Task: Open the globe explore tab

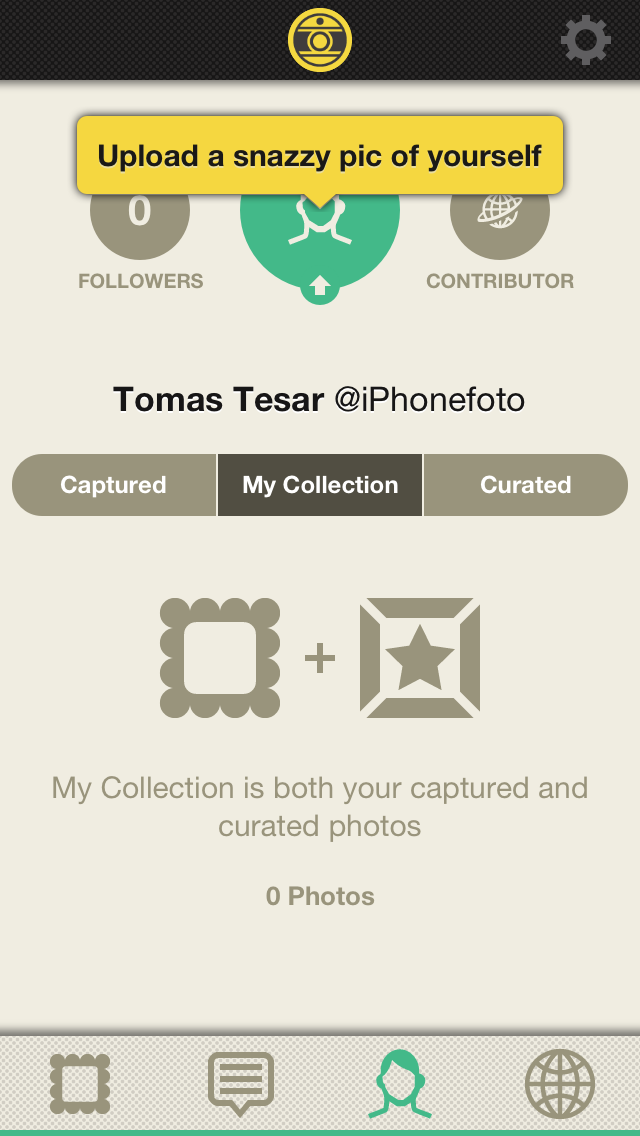Action: tap(560, 1084)
